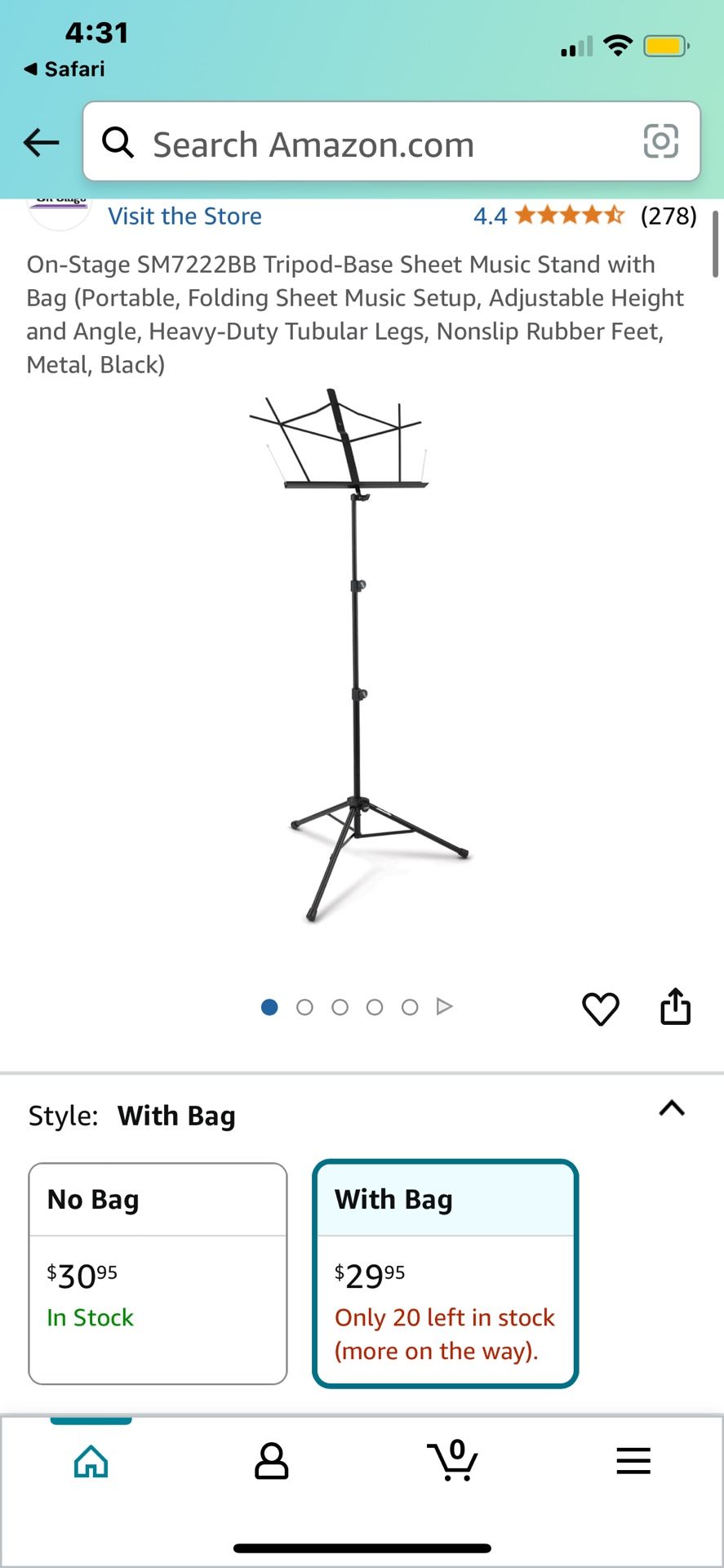Screen dimensions: 724x1568
Task: Choose the With Bag style option
Action: click(445, 1273)
